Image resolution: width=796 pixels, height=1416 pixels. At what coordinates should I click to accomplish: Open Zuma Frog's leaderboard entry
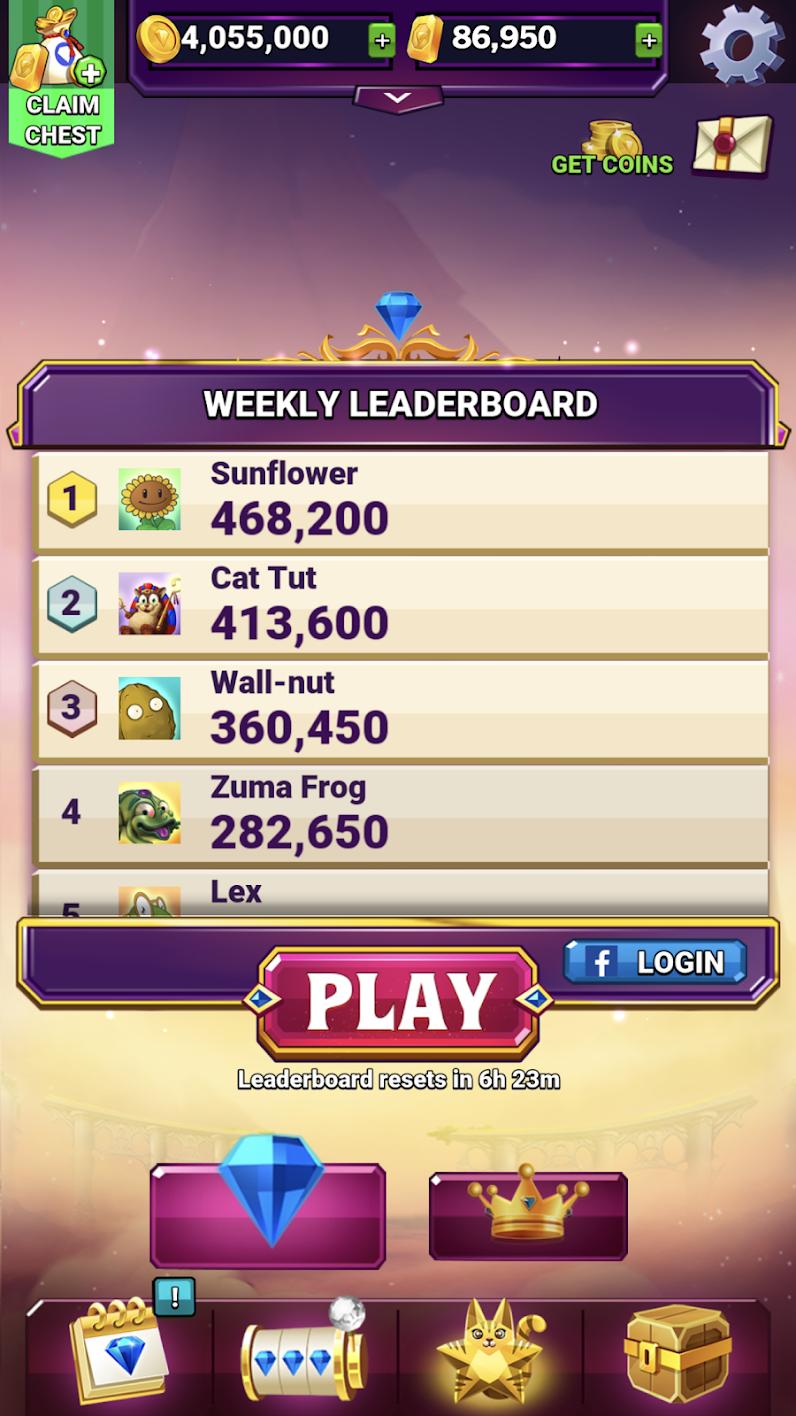click(x=401, y=815)
